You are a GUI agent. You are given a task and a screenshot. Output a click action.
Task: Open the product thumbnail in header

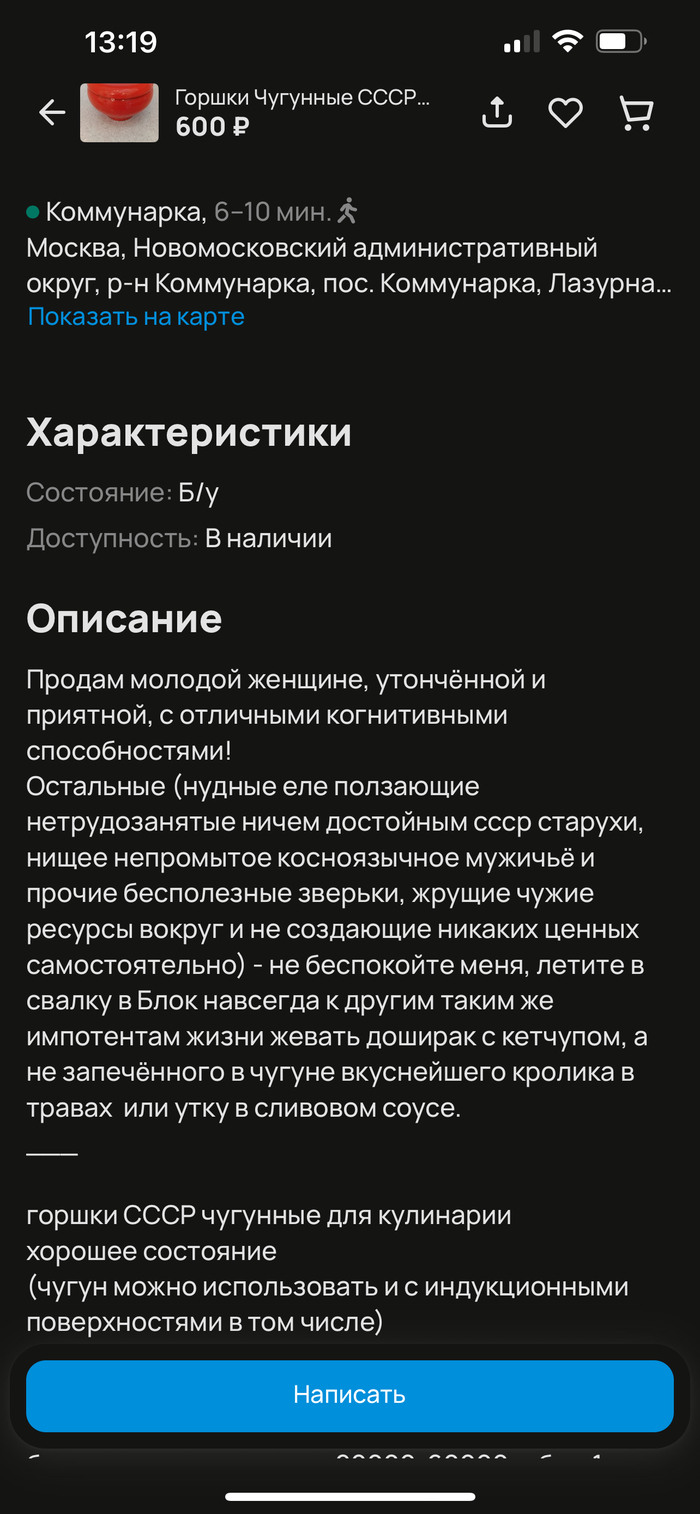tap(119, 113)
